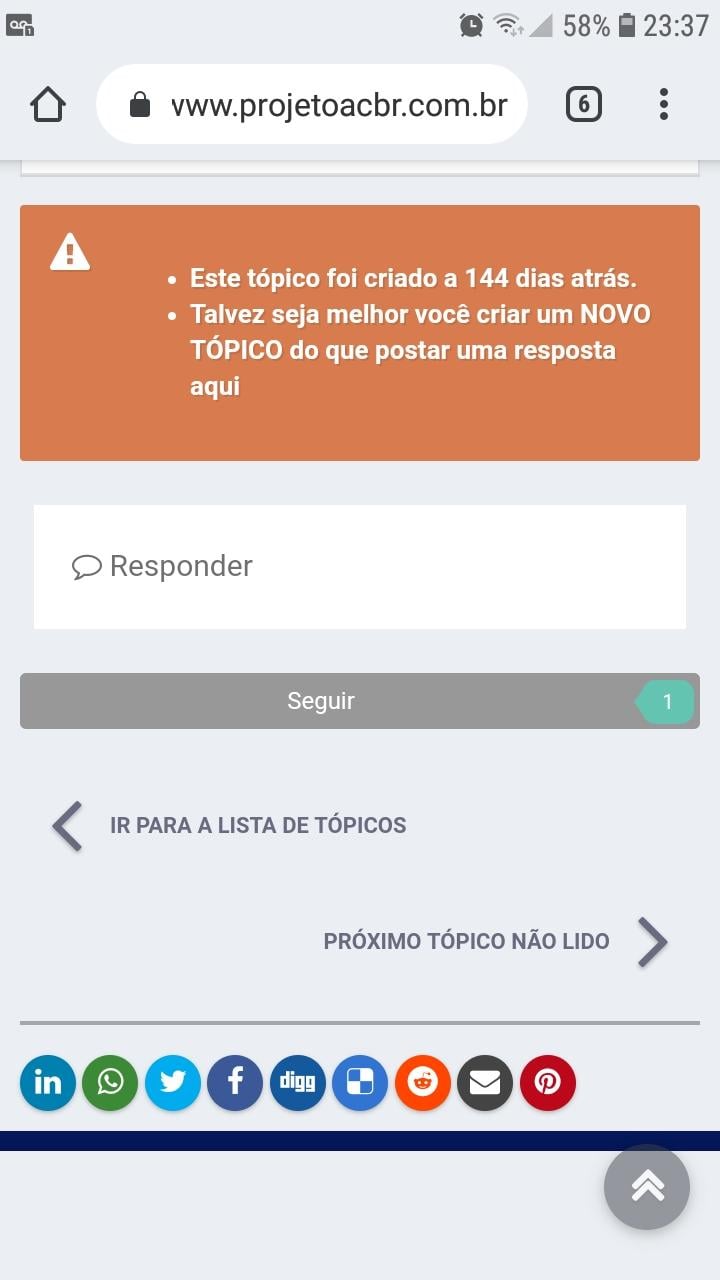Open the tab switcher showing 6 tabs
This screenshot has height=1280, width=720.
coord(584,104)
